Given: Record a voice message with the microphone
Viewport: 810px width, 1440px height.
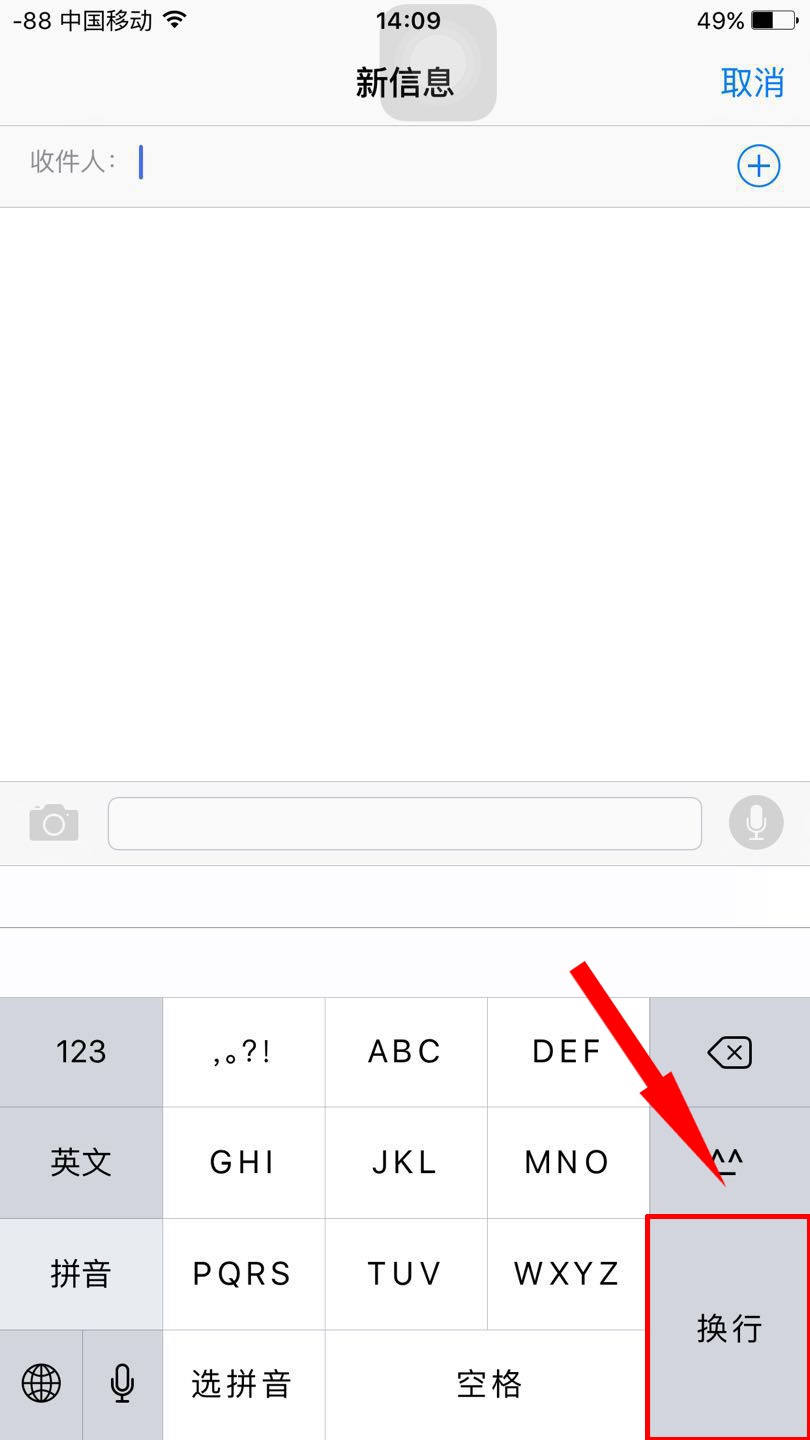Looking at the screenshot, I should (756, 823).
